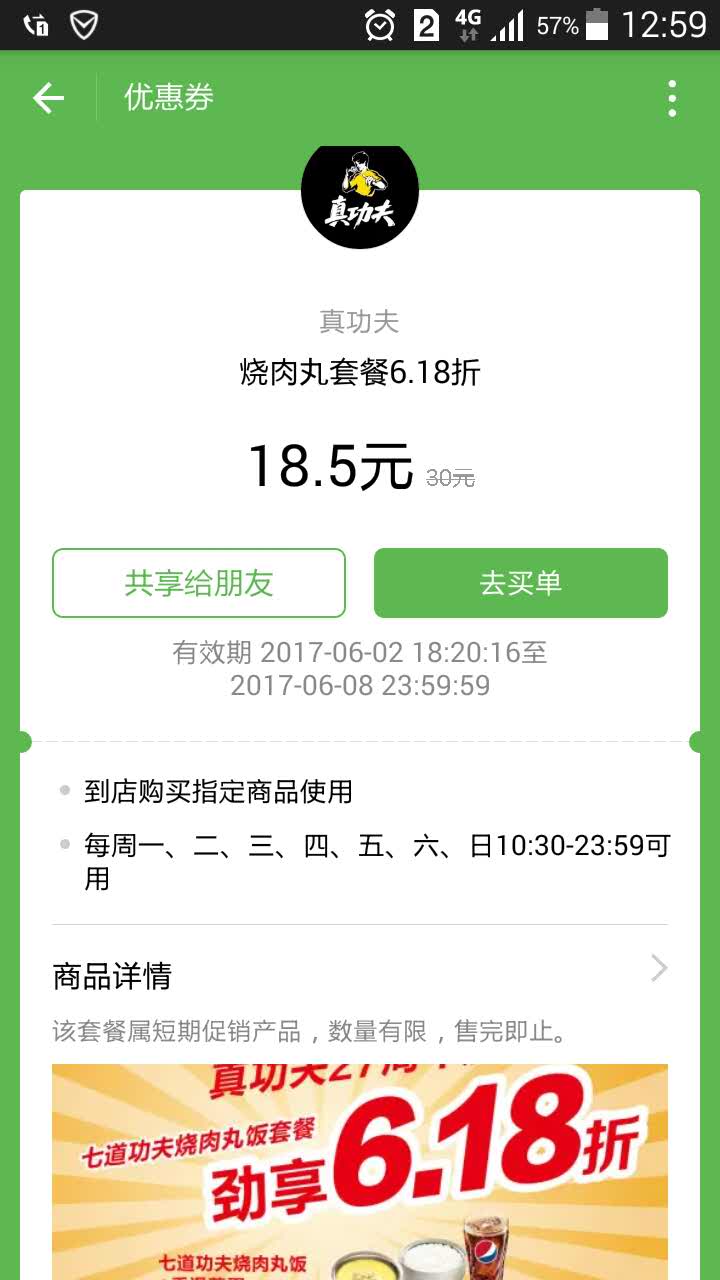Image resolution: width=720 pixels, height=1280 pixels.
Task: Open the 6.18折 promotion banner image
Action: point(360,1170)
